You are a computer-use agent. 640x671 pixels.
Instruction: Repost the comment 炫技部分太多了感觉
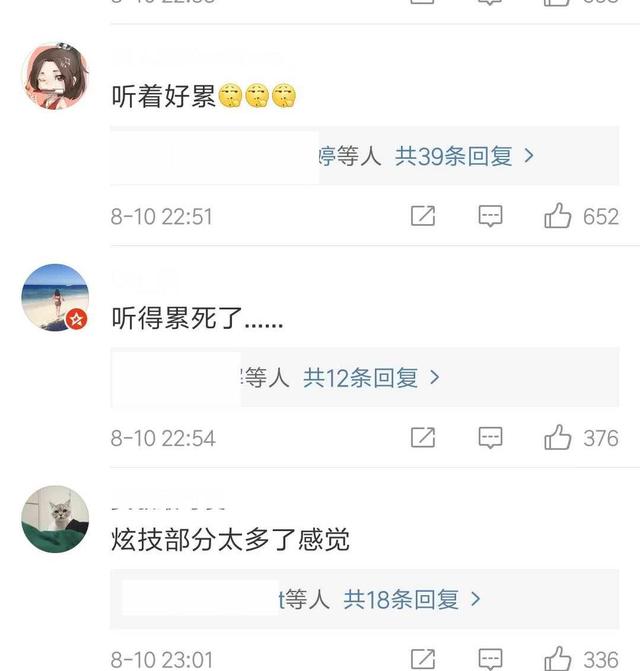pyautogui.click(x=423, y=659)
